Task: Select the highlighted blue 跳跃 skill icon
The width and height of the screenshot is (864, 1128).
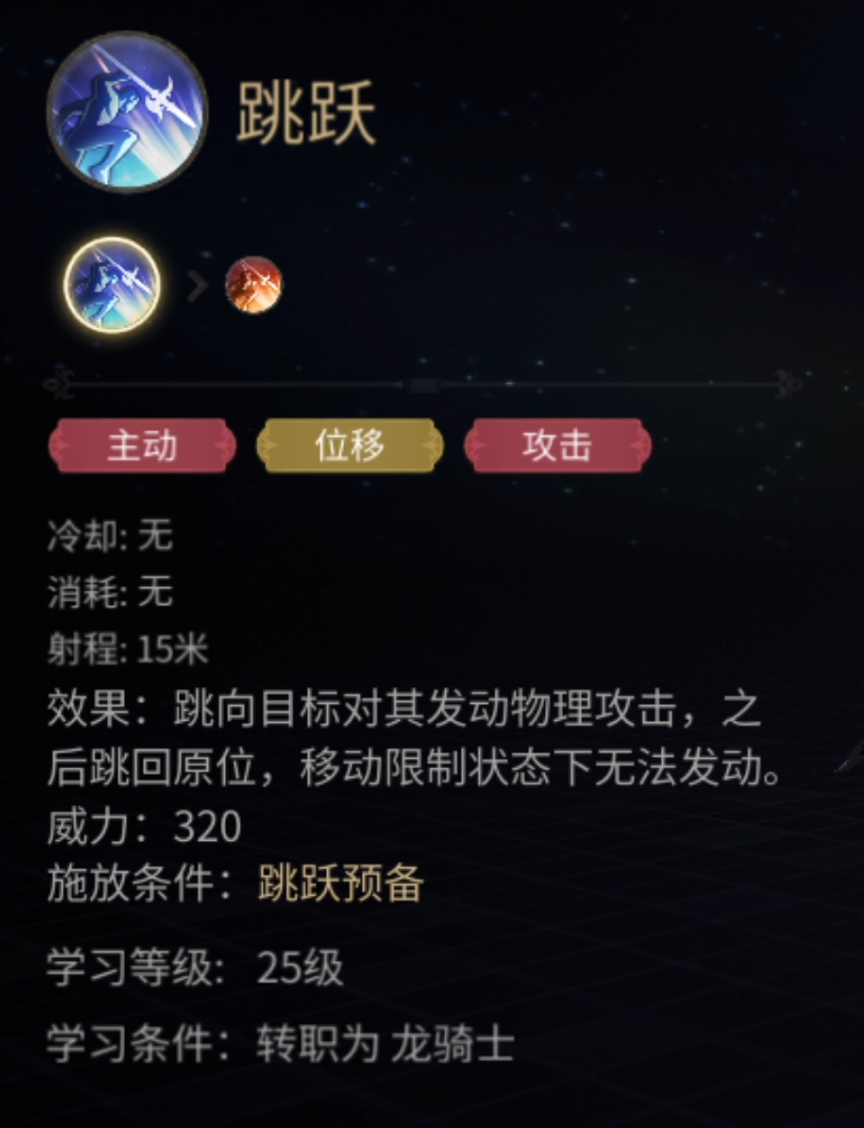Action: pyautogui.click(x=112, y=285)
